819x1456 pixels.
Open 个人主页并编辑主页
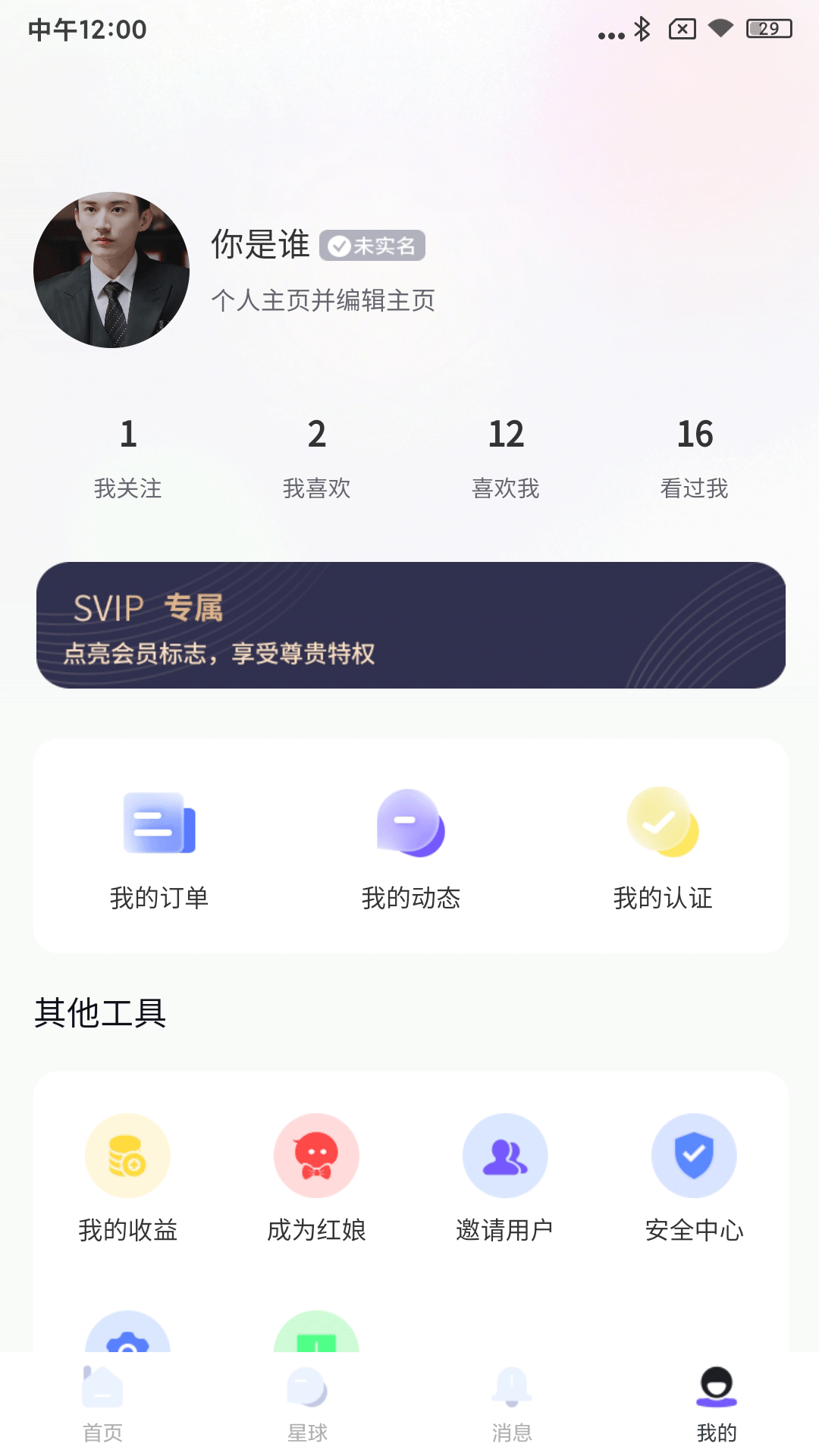pyautogui.click(x=323, y=300)
